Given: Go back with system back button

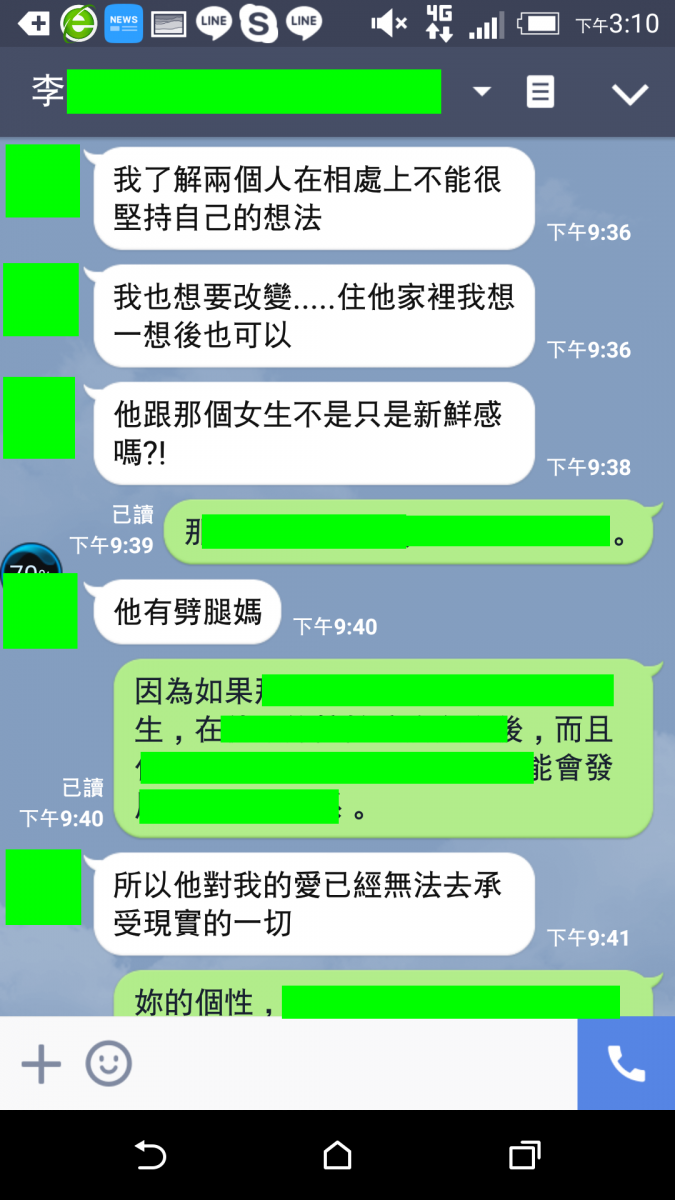Looking at the screenshot, I should point(150,1156).
